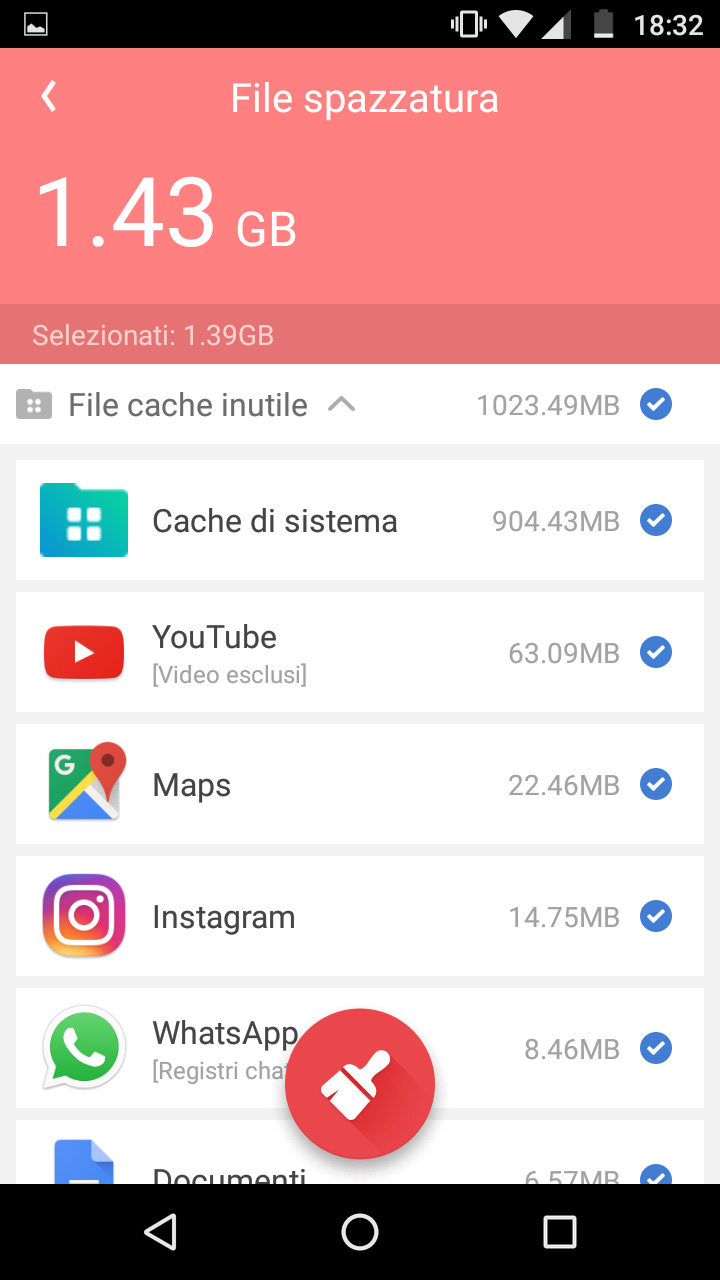Deselect the WhatsApp cache checkbox
Image resolution: width=720 pixels, height=1280 pixels.
[656, 1048]
